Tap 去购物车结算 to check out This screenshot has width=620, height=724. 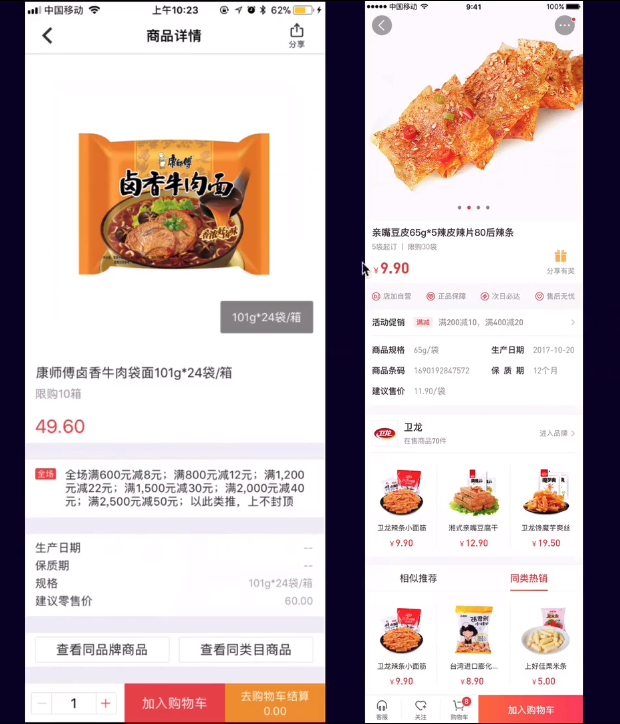275,703
